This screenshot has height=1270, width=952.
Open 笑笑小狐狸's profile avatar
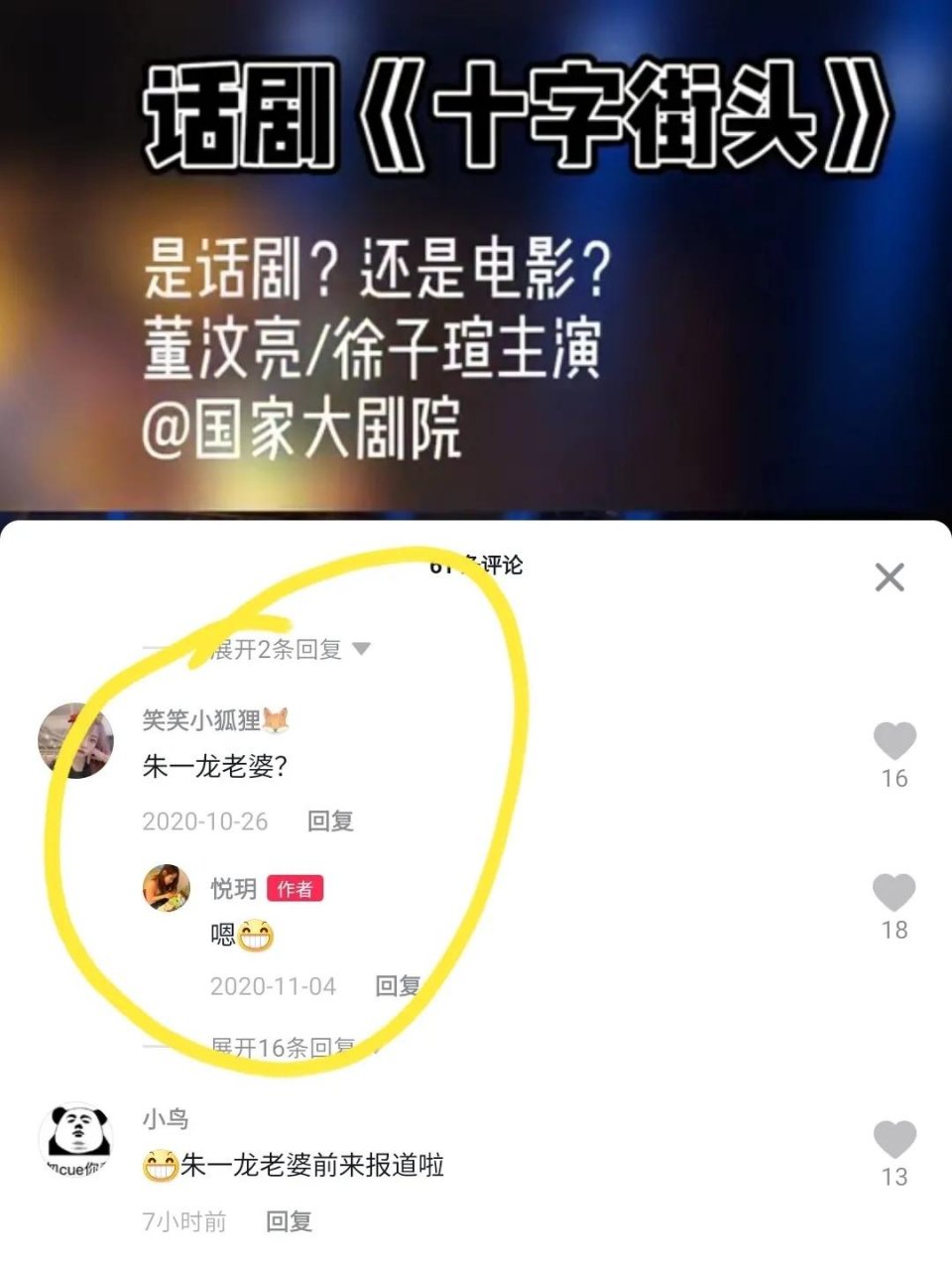[x=76, y=740]
